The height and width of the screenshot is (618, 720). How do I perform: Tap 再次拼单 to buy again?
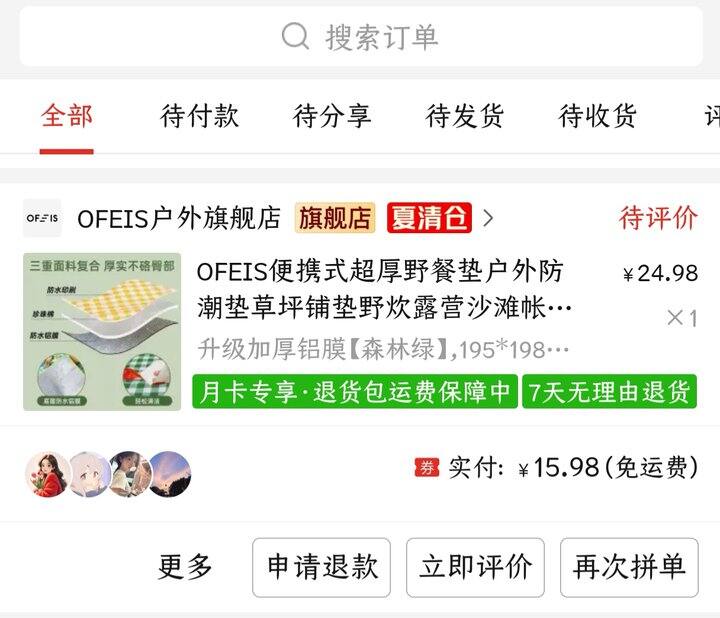629,567
